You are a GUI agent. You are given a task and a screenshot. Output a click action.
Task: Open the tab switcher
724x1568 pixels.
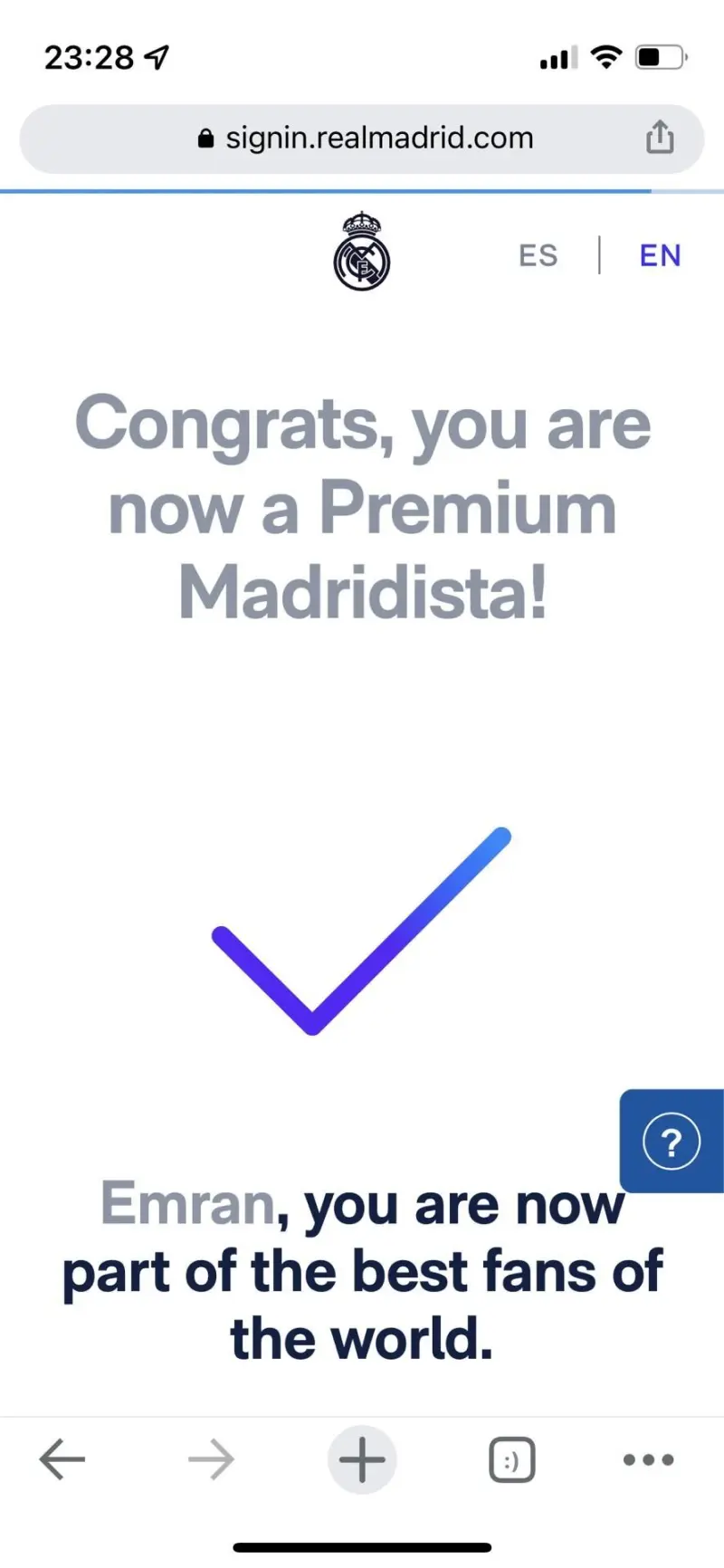(x=511, y=1459)
